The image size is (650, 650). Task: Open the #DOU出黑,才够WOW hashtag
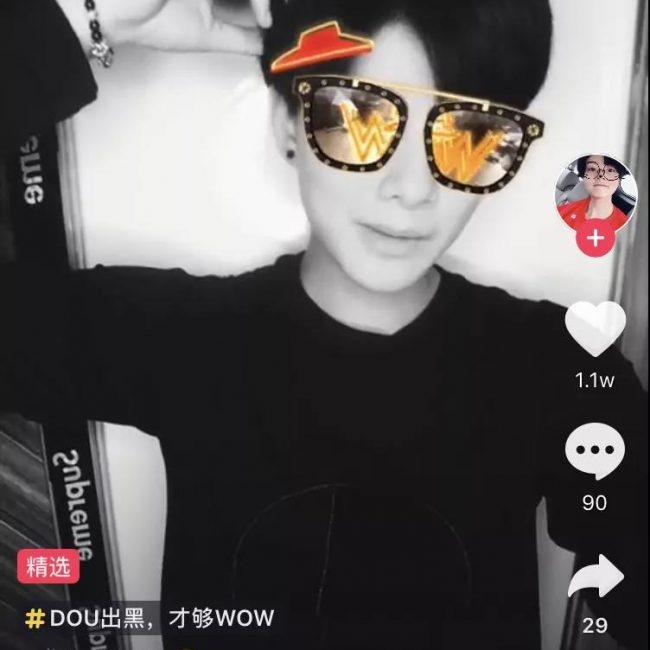148,617
